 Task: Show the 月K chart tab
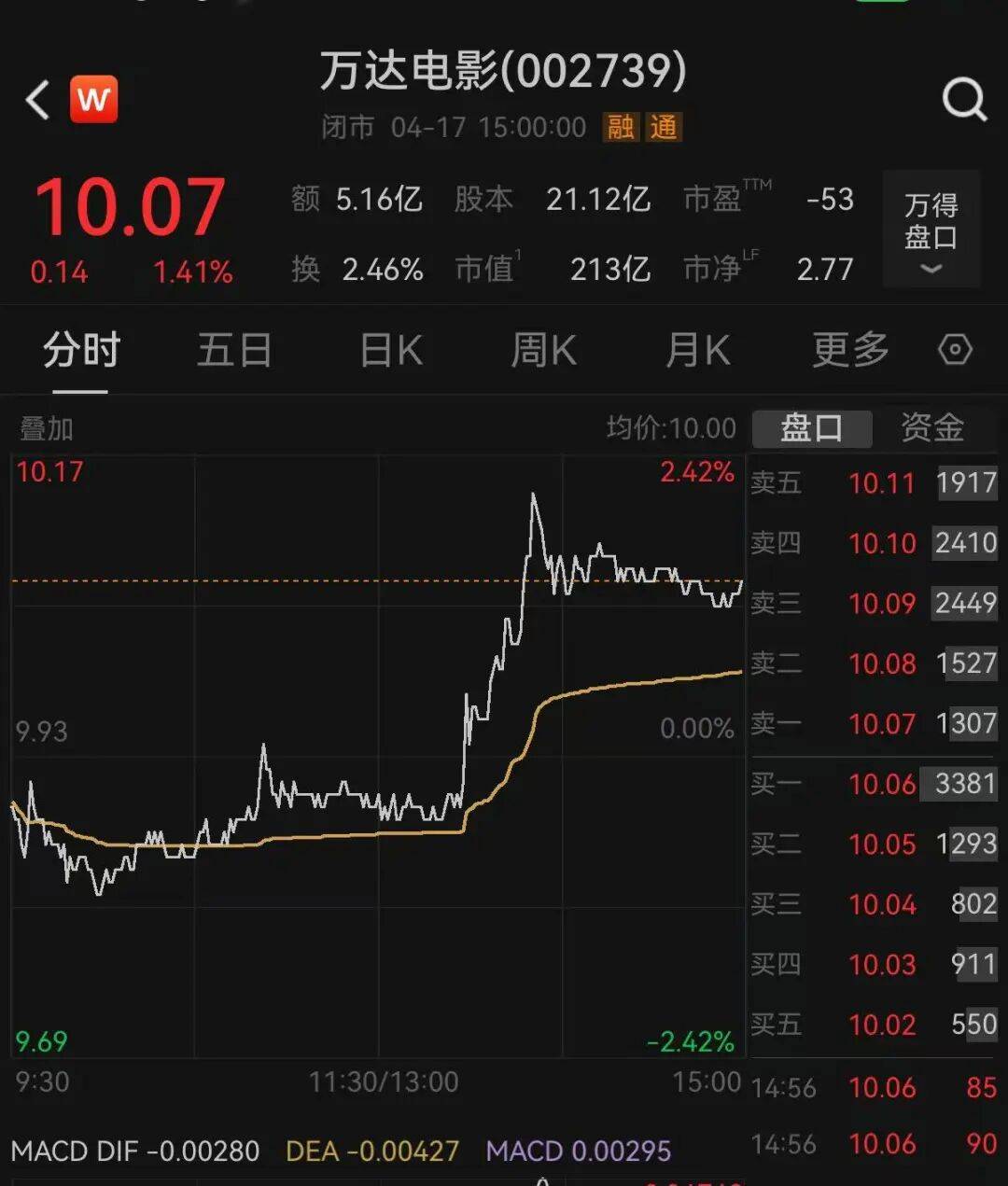tap(697, 351)
